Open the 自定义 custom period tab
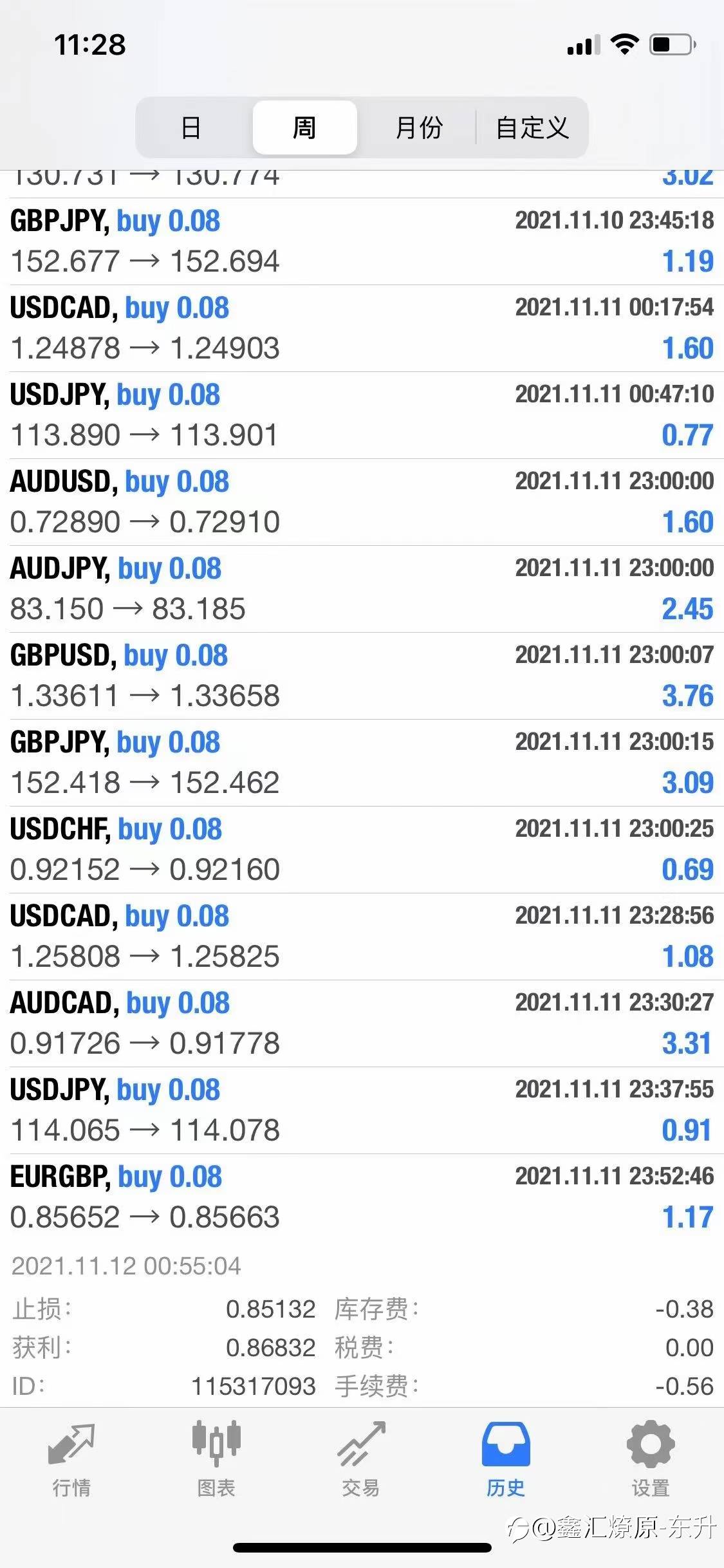The height and width of the screenshot is (1568, 724). pyautogui.click(x=532, y=127)
